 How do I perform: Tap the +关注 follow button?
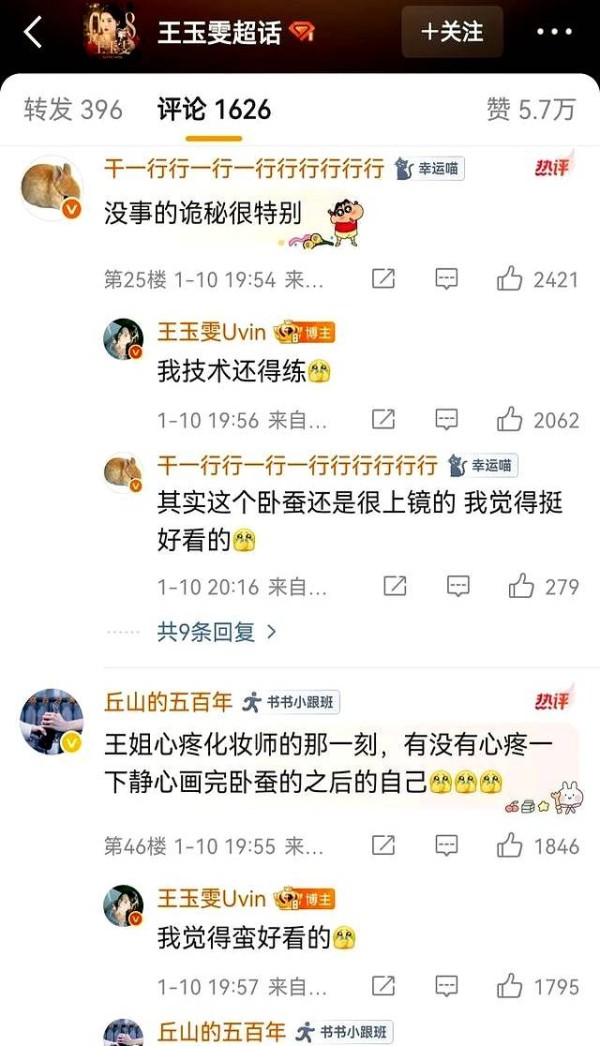[x=452, y=32]
